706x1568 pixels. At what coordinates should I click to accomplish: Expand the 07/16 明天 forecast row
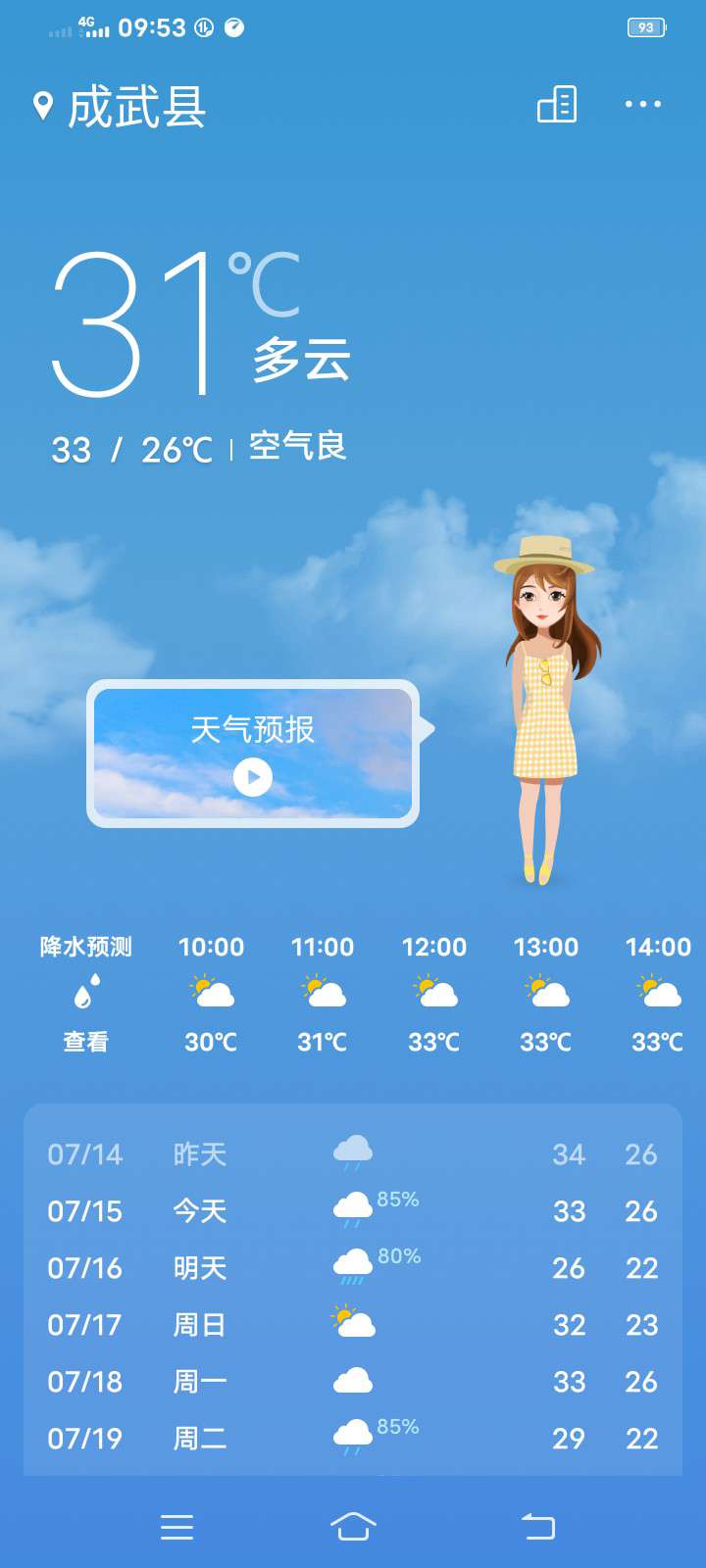353,1266
